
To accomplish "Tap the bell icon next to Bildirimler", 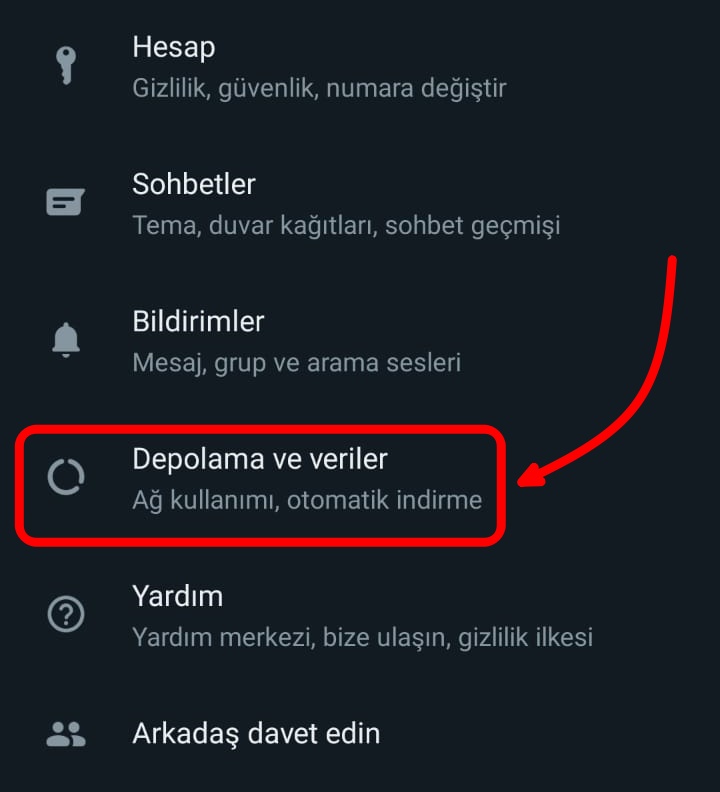I will tap(66, 339).
